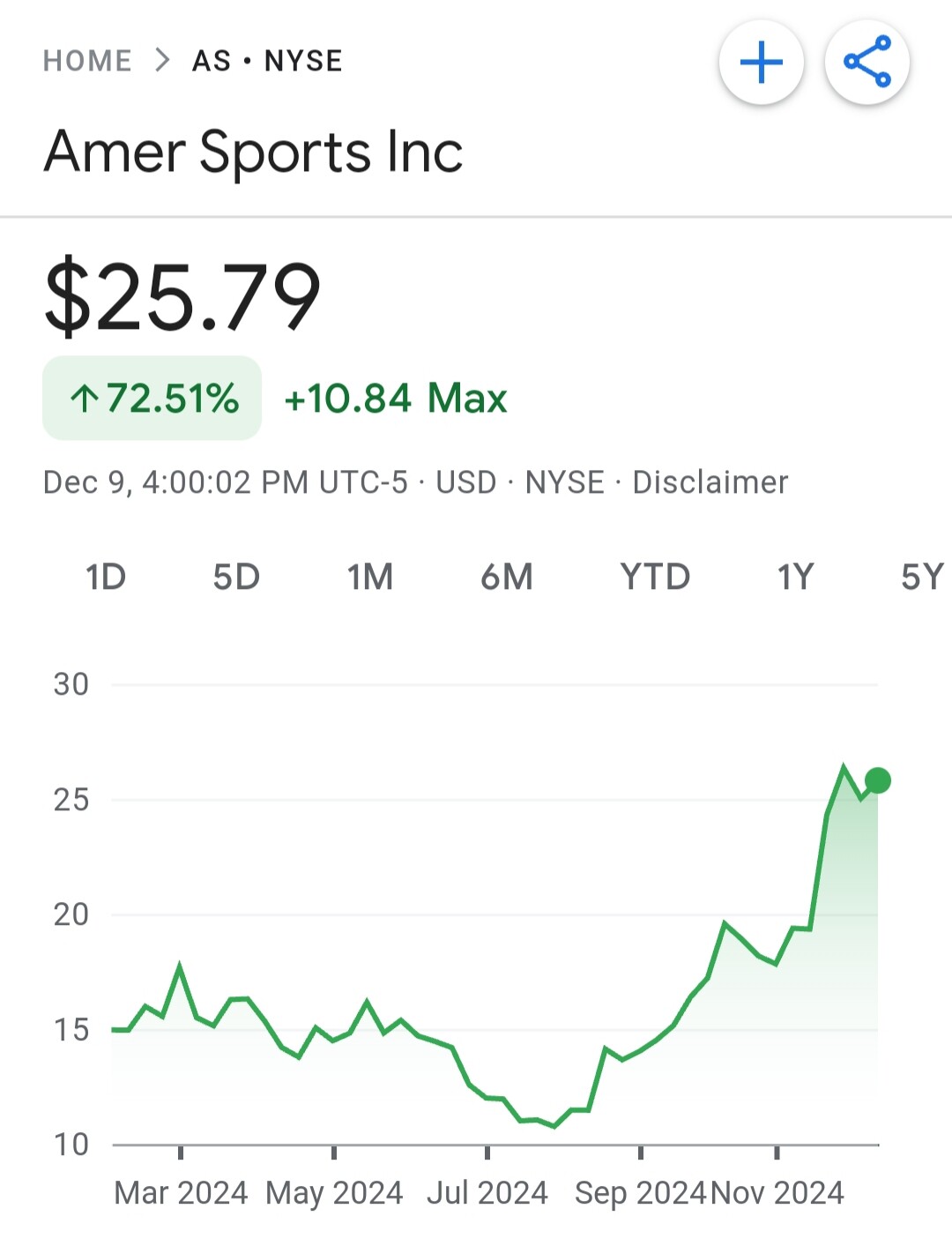Switch to the 6M time range
Image resolution: width=952 pixels, height=1246 pixels.
(x=507, y=578)
